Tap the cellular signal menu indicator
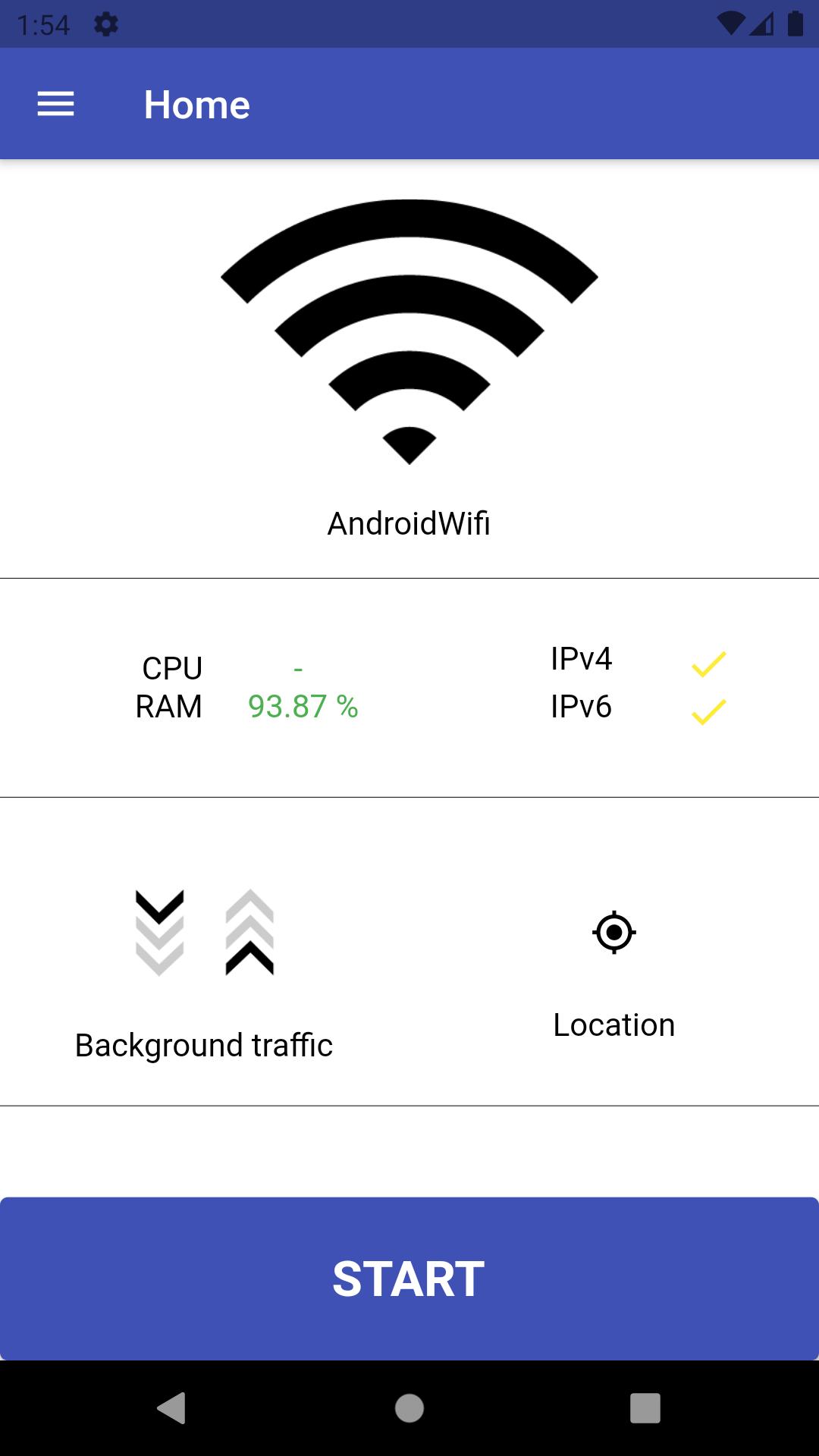Viewport: 819px width, 1456px height. [x=761, y=23]
